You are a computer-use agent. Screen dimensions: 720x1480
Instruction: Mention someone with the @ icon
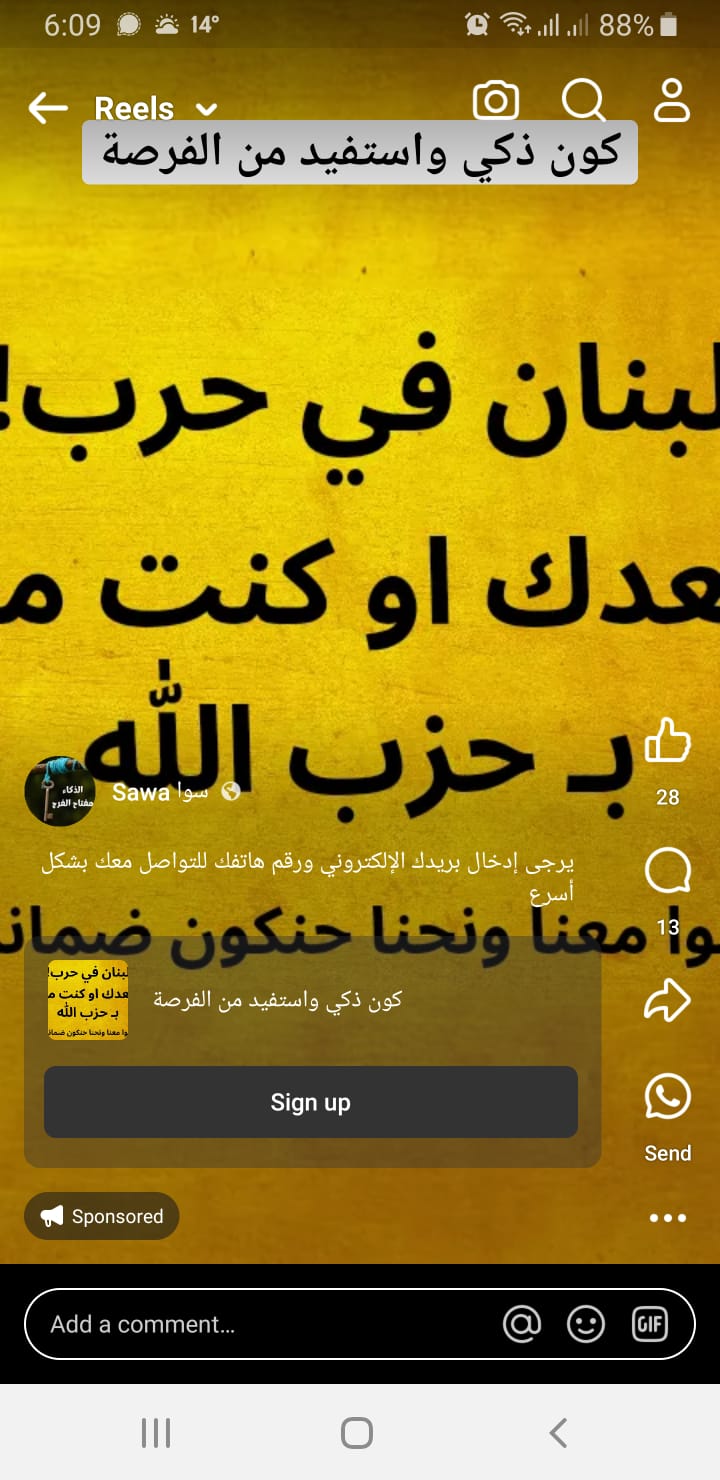tap(521, 1324)
